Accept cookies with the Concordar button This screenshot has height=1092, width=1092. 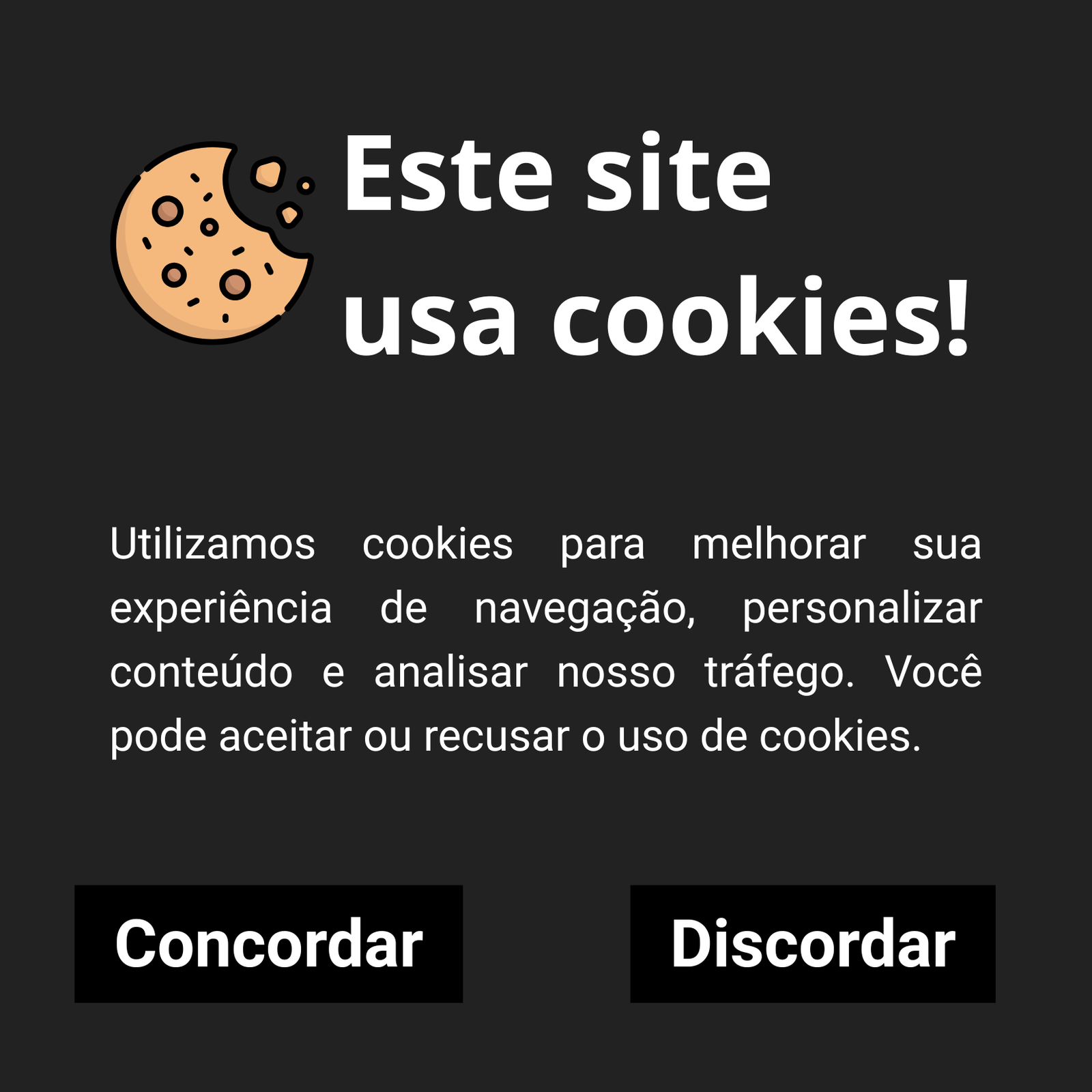(268, 944)
